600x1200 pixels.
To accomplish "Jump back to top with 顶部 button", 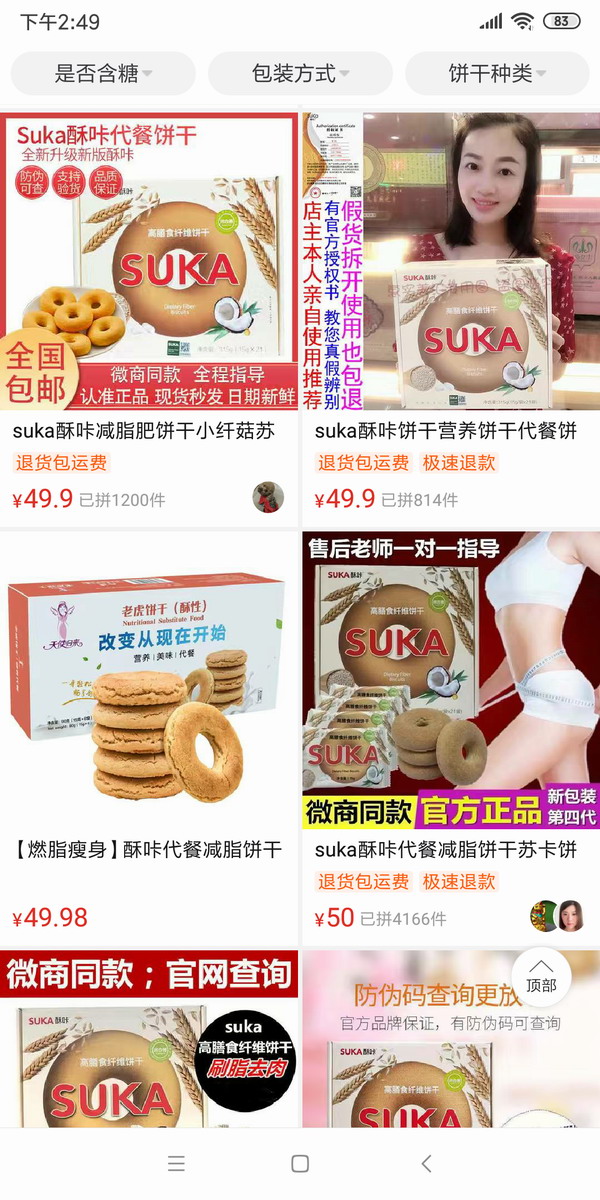I will (541, 976).
